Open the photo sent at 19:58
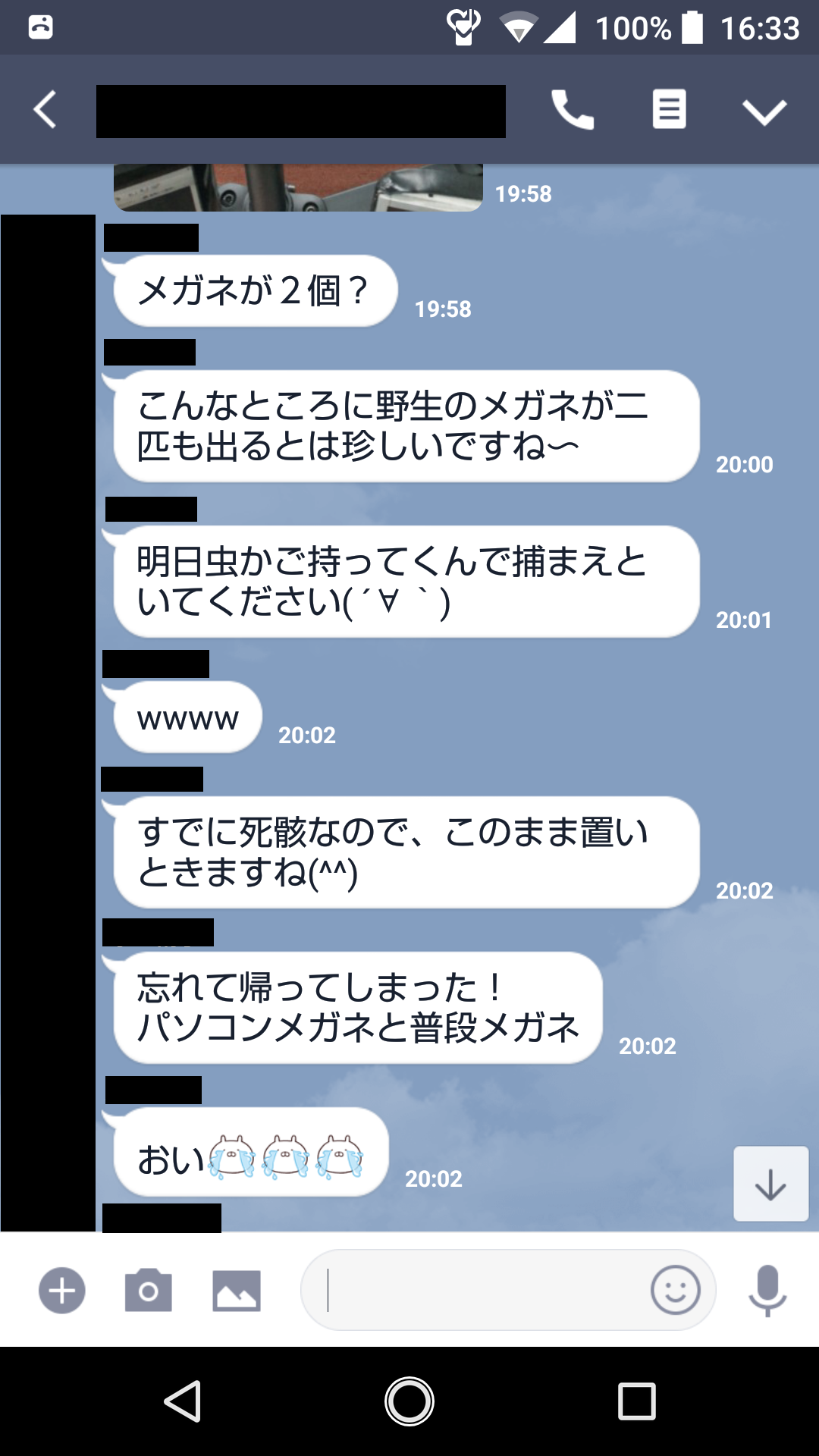Screen dimensions: 819x1456 point(298,187)
